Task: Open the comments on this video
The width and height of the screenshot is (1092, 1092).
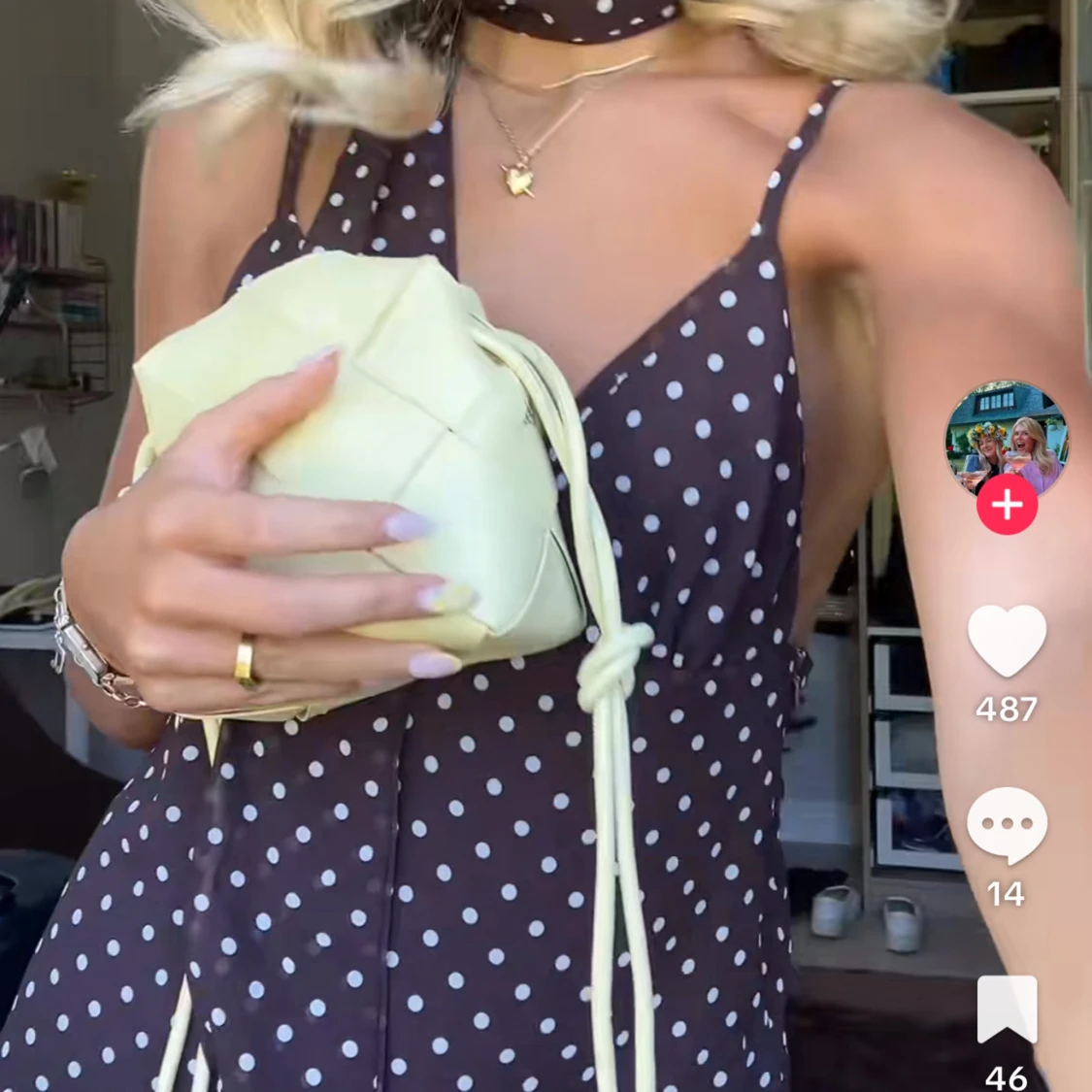Action: pos(1007,825)
